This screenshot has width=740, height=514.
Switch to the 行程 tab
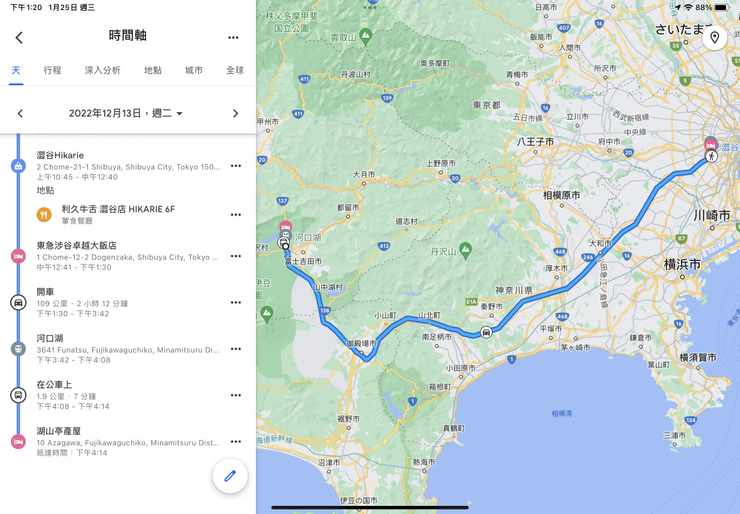point(52,70)
